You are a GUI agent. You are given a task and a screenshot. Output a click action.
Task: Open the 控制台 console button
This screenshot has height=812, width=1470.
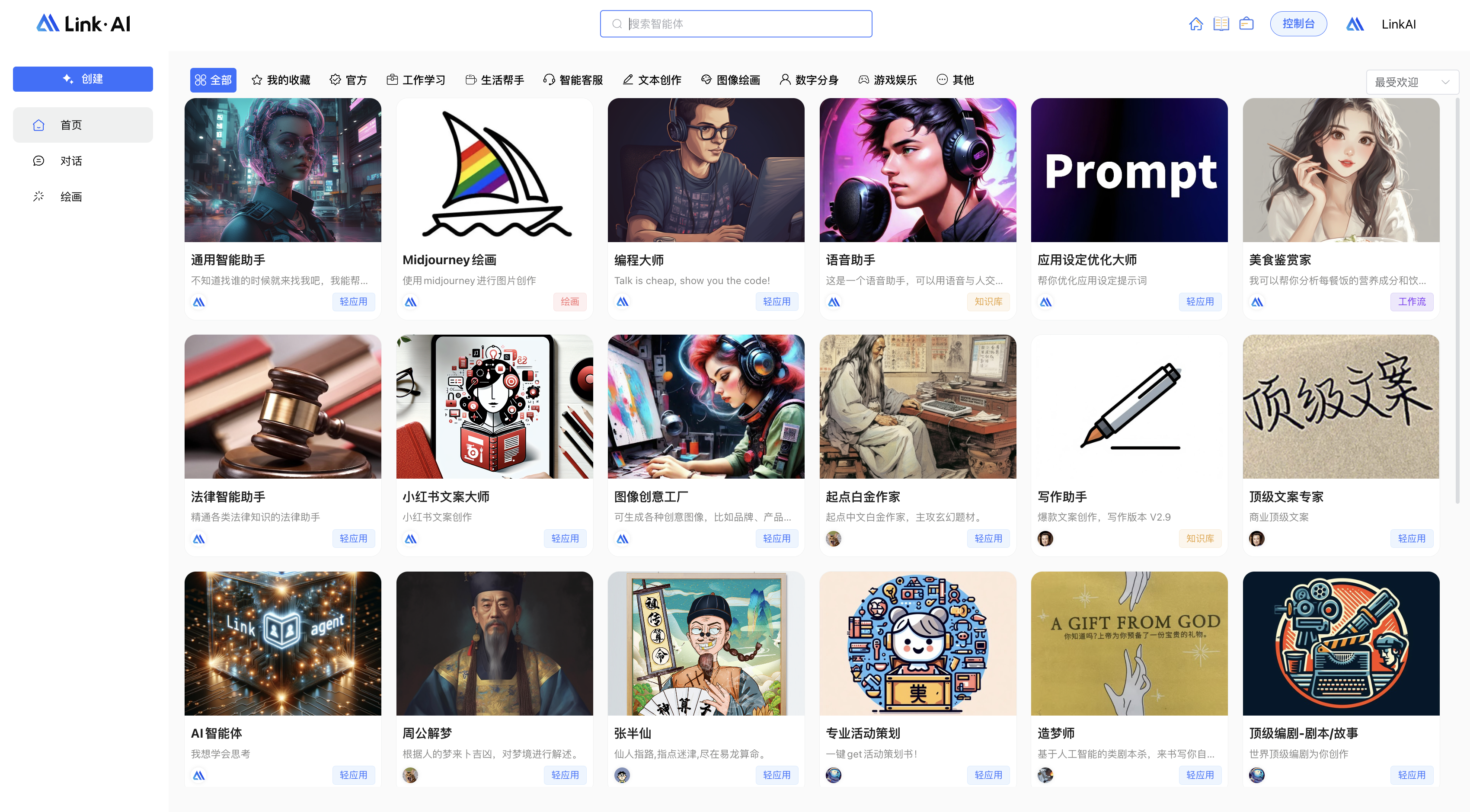coord(1297,24)
